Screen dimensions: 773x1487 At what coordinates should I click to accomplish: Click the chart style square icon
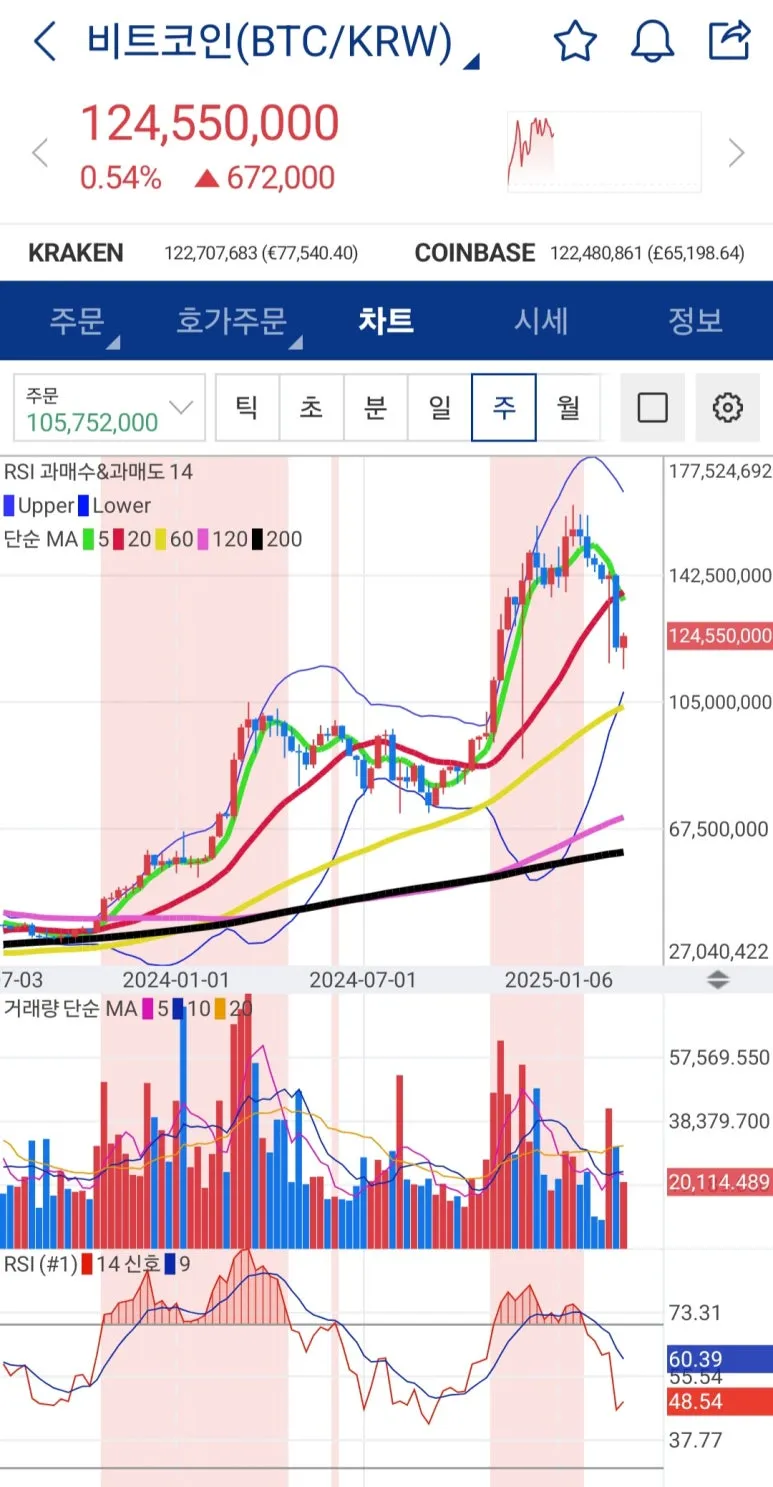pyautogui.click(x=652, y=407)
